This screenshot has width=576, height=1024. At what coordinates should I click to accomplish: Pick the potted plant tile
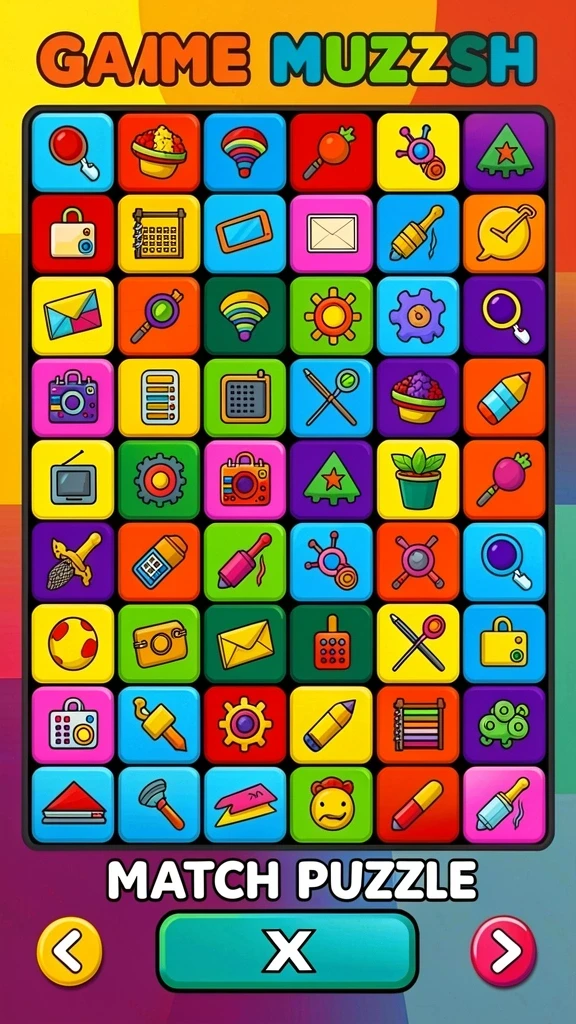click(417, 479)
